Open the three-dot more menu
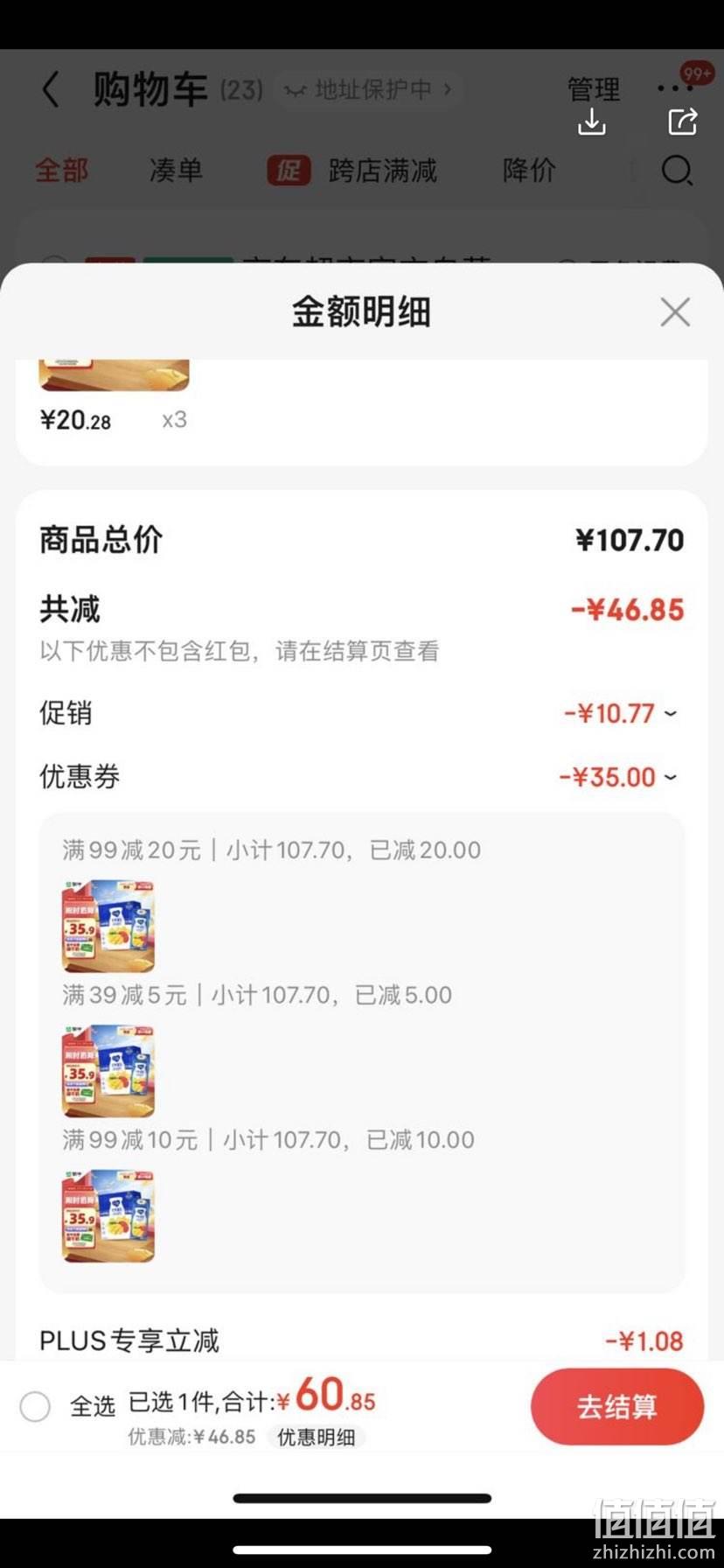724x1568 pixels. point(675,88)
